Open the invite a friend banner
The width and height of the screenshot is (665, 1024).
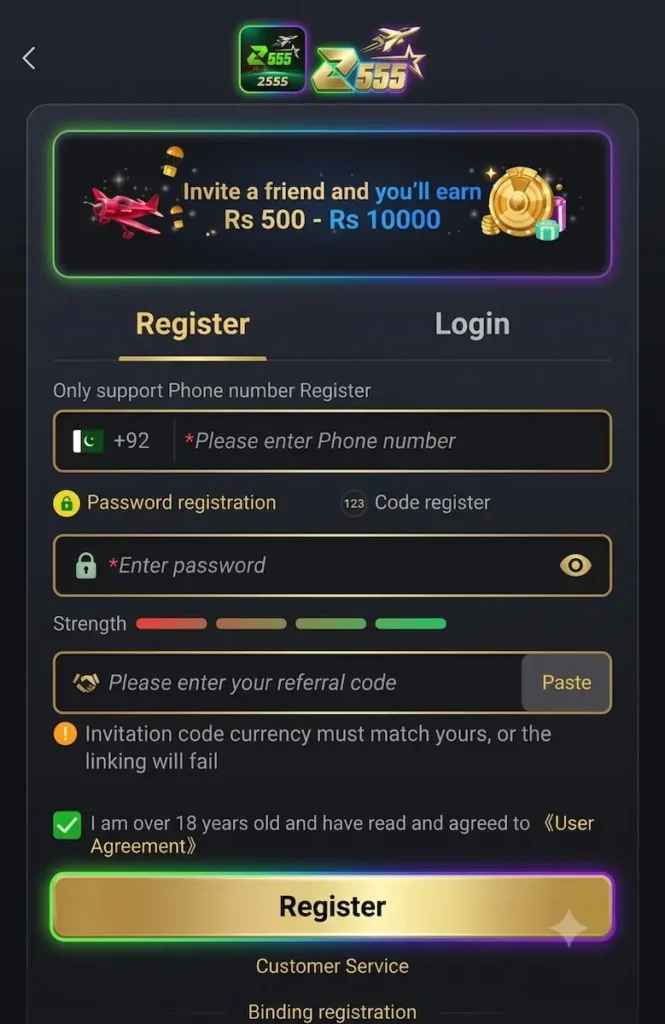tap(332, 204)
